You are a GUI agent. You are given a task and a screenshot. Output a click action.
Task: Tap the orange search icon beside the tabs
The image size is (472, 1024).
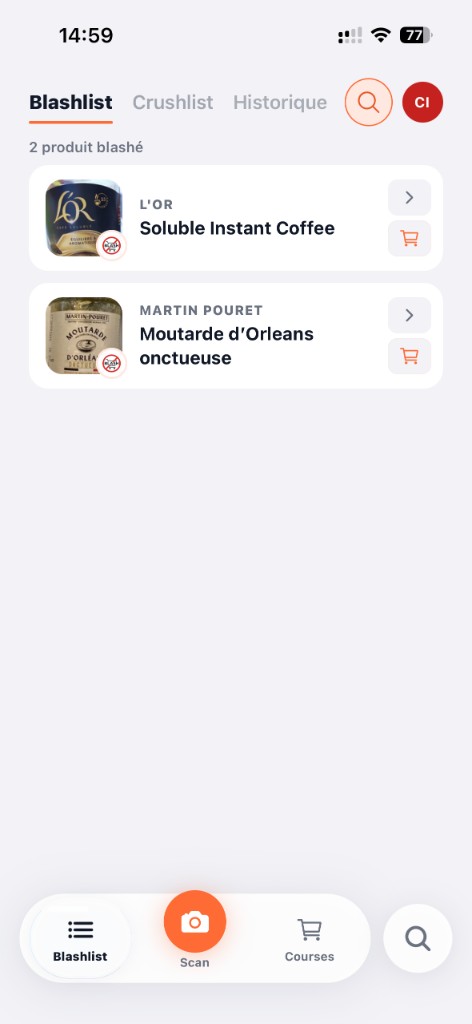[368, 102]
